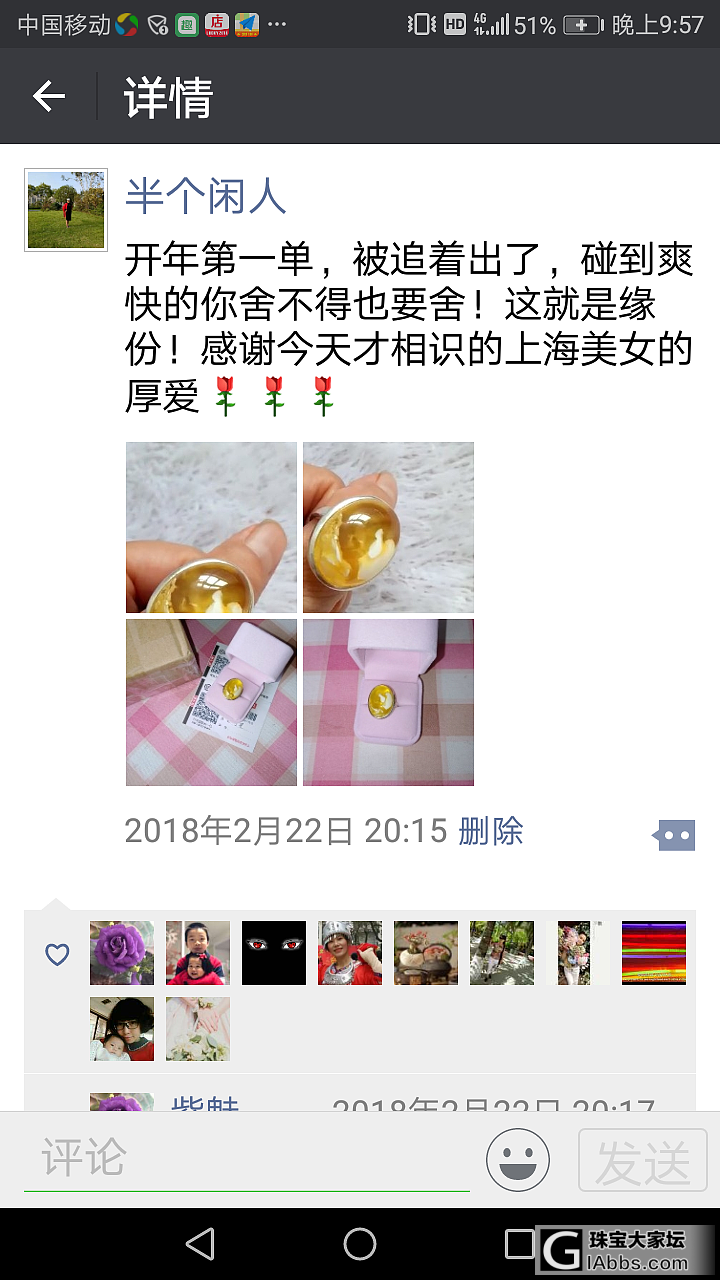
Task: Go back using the top-left arrow
Action: point(48,96)
